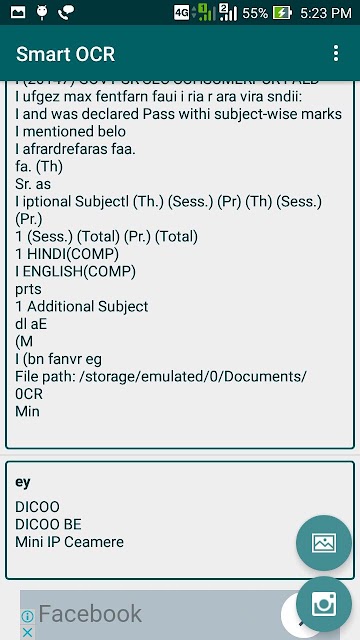Open the overflow menu in Smart OCR

(336, 53)
